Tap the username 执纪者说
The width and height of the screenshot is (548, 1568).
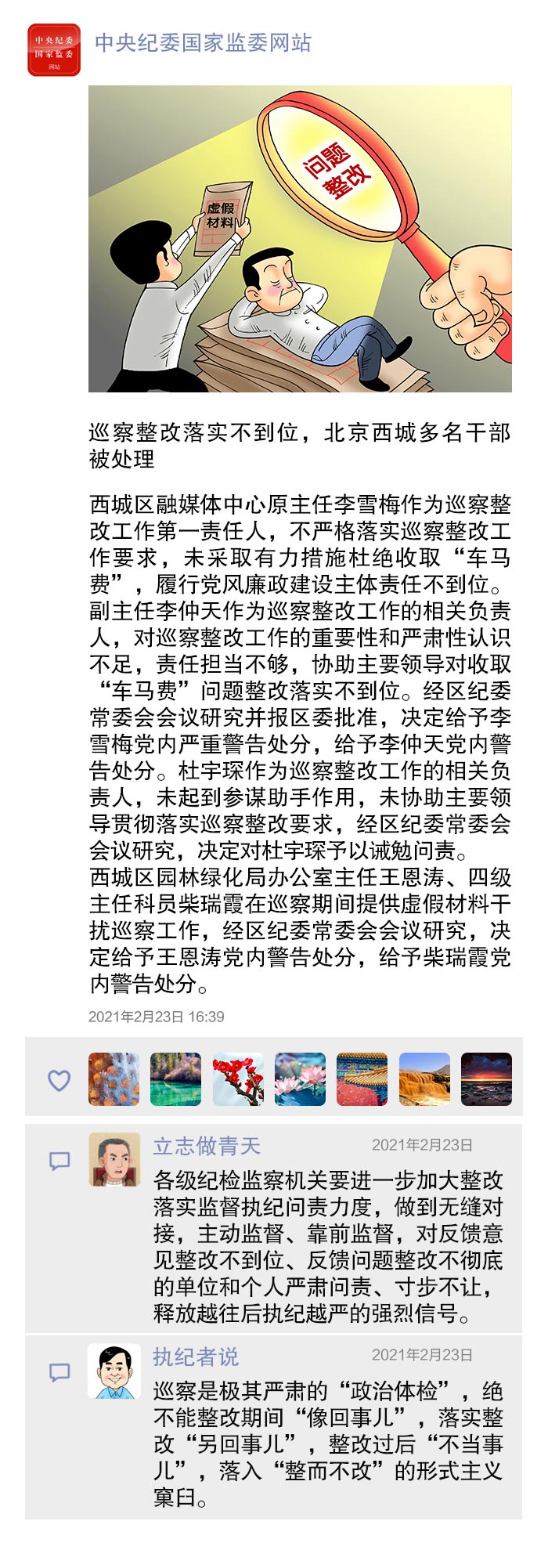196,1357
